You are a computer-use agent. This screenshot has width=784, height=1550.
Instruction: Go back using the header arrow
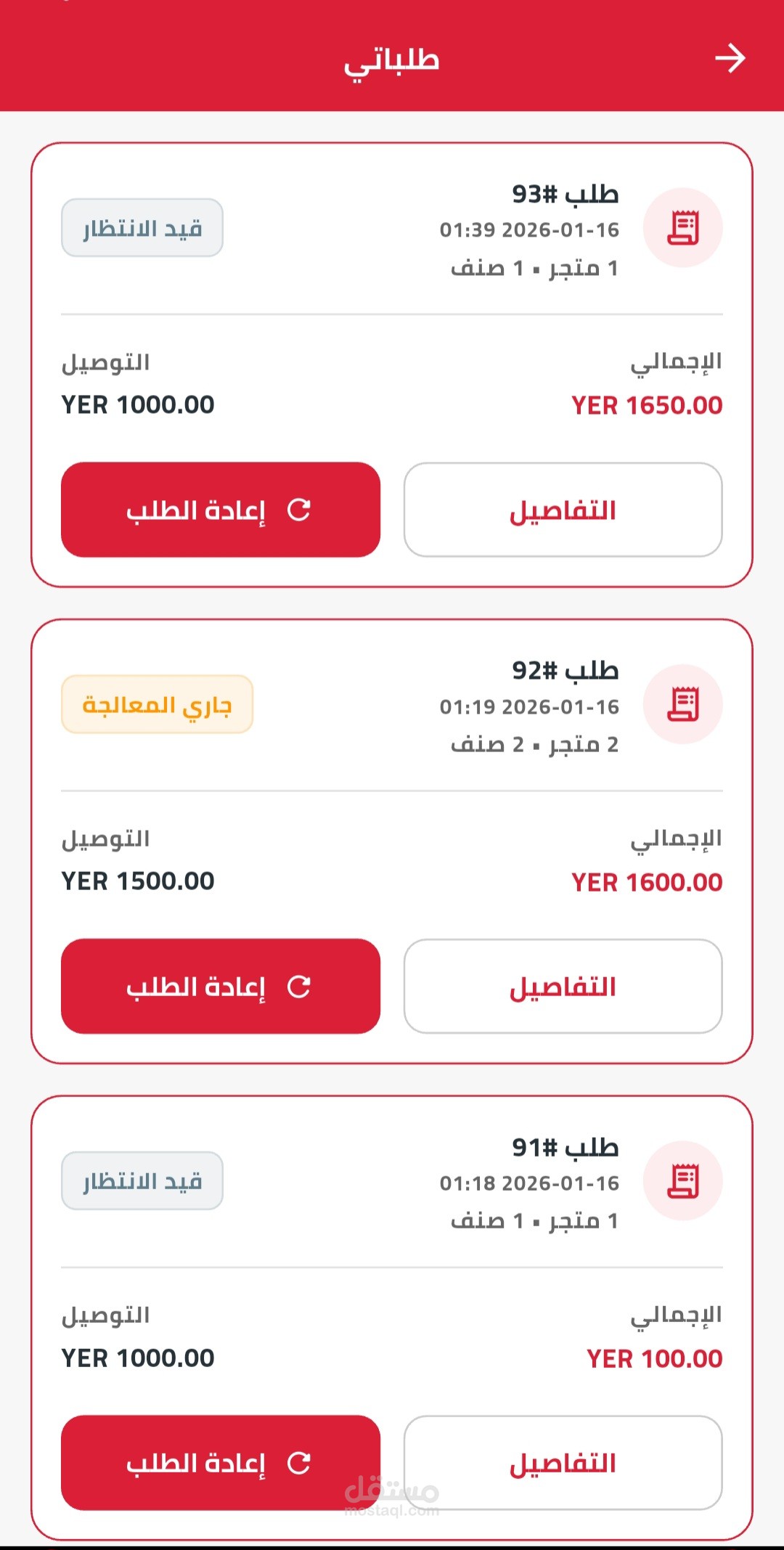click(730, 59)
